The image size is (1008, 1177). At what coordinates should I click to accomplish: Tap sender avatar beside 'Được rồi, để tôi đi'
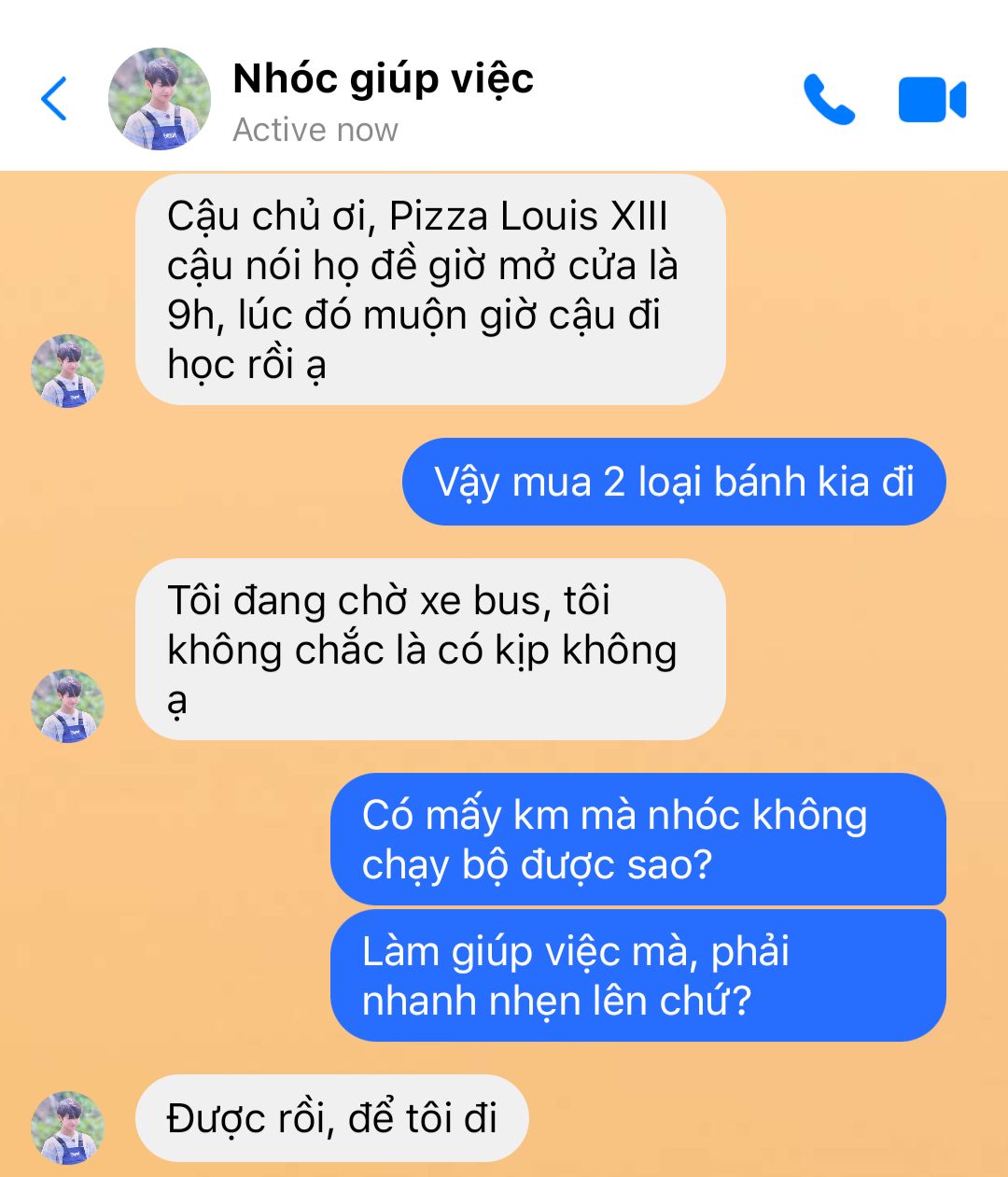click(x=67, y=1128)
